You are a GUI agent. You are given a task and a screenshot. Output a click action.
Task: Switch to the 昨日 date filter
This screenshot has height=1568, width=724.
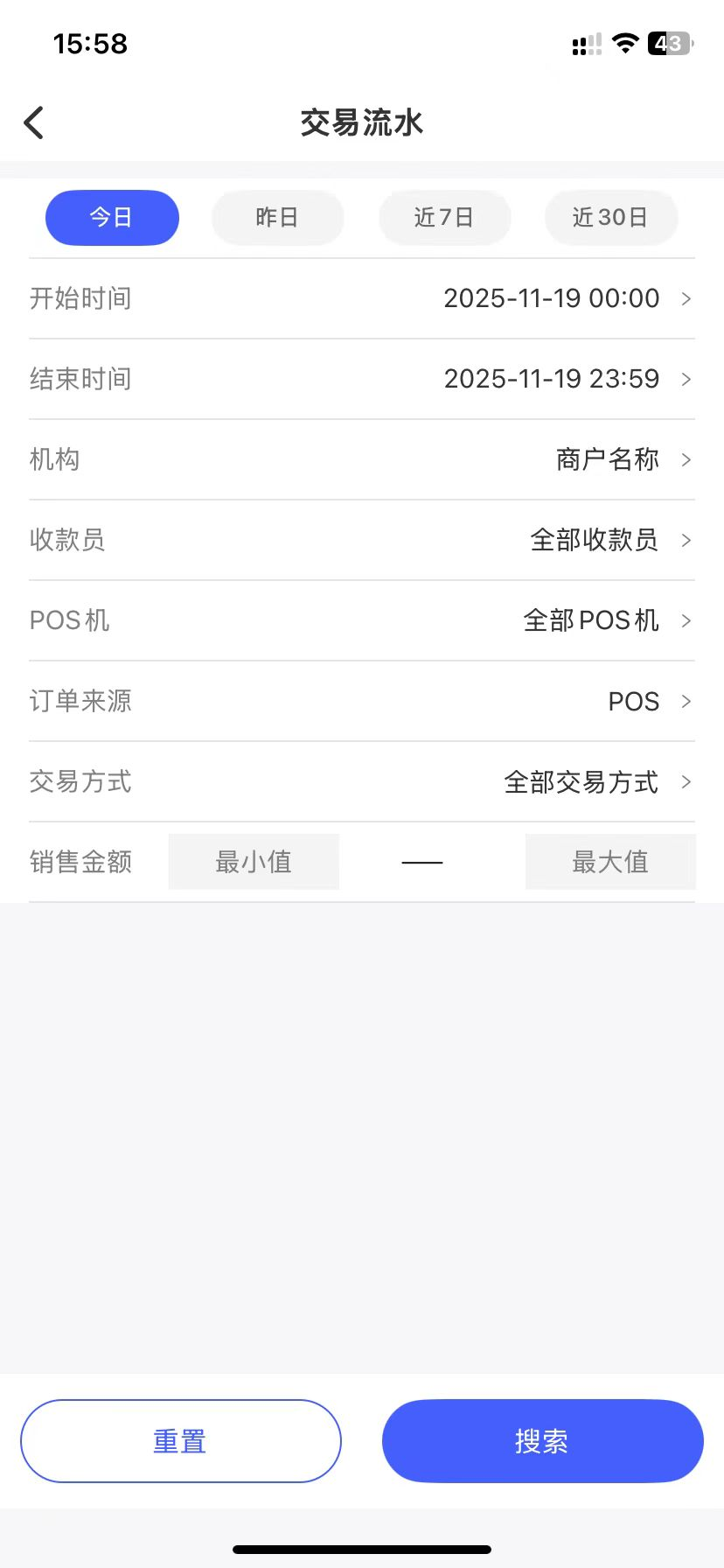pyautogui.click(x=277, y=218)
